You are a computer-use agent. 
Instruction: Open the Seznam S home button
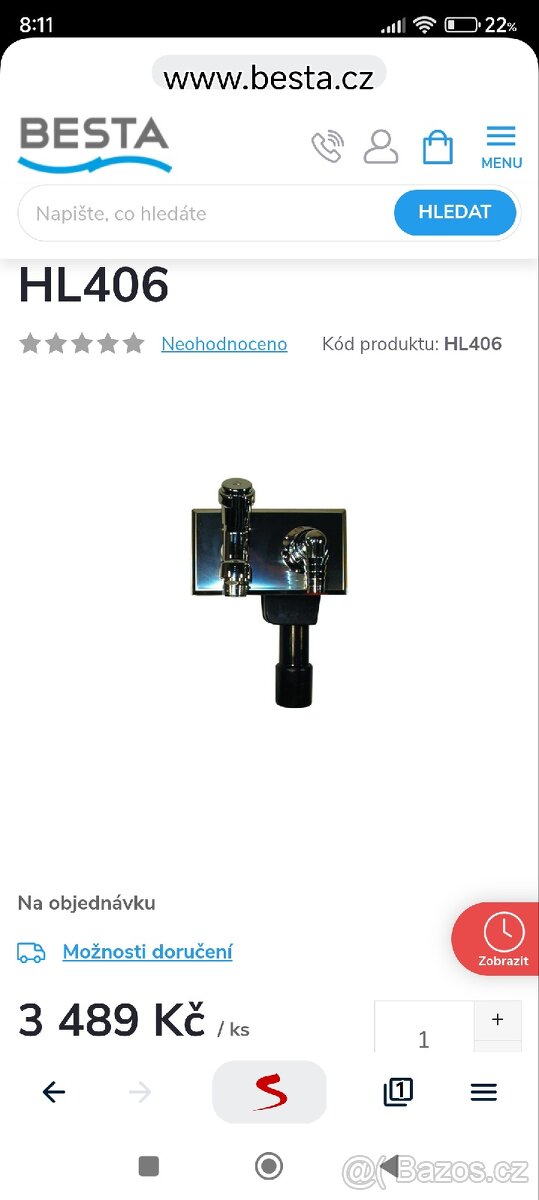(x=269, y=1092)
